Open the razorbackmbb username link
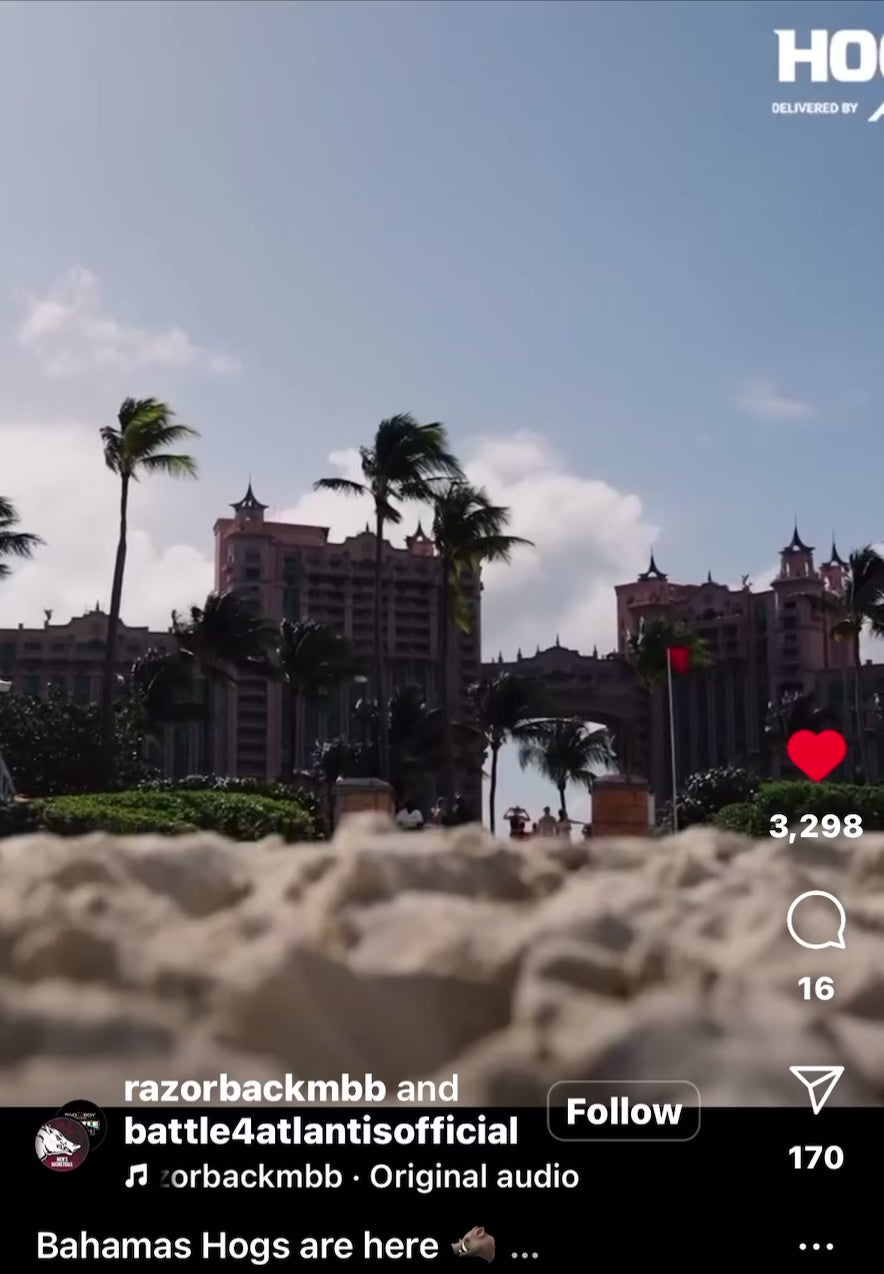Screen dimensions: 884x1274 coord(255,1088)
